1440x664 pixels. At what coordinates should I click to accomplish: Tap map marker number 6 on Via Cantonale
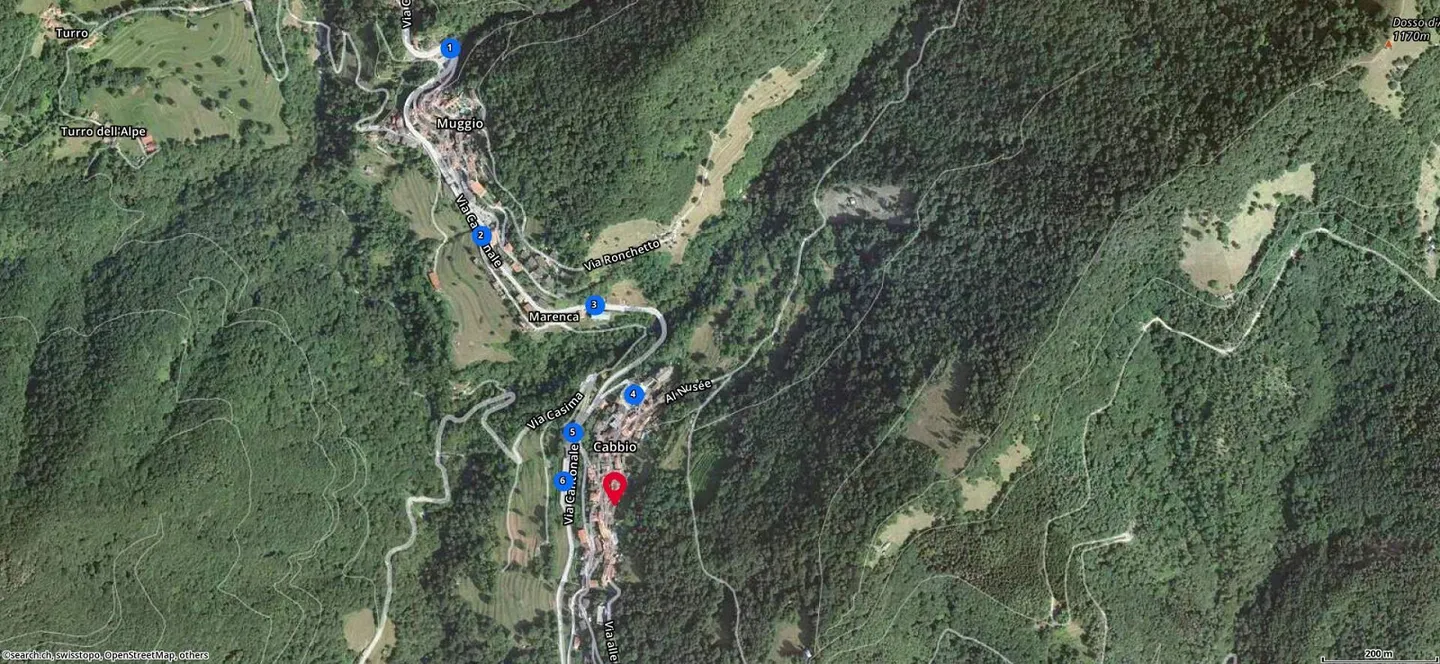pos(563,482)
